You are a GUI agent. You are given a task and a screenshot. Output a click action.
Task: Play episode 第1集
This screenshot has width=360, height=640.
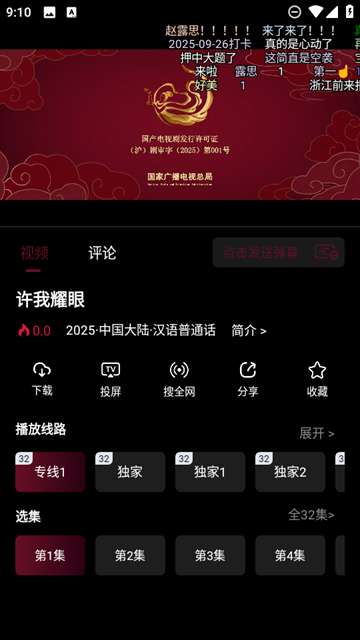[x=50, y=555]
